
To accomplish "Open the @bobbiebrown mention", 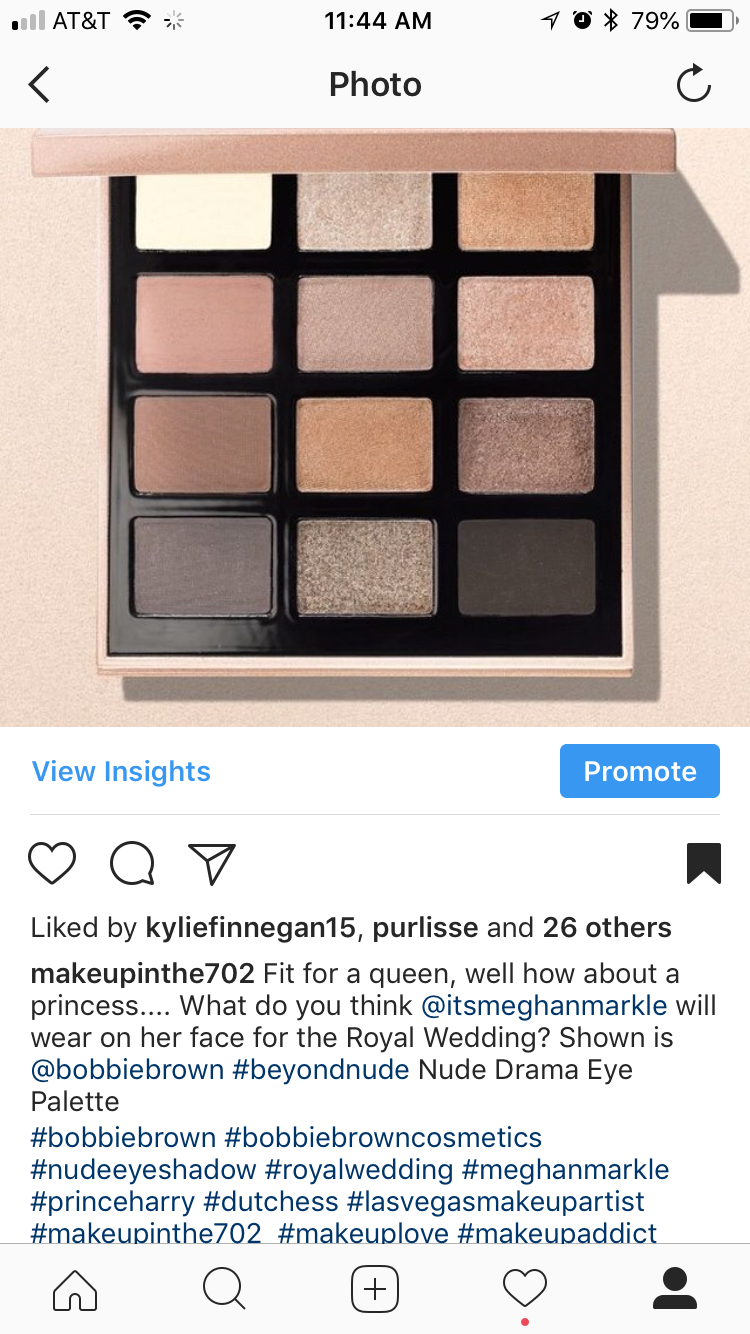I will click(127, 1069).
